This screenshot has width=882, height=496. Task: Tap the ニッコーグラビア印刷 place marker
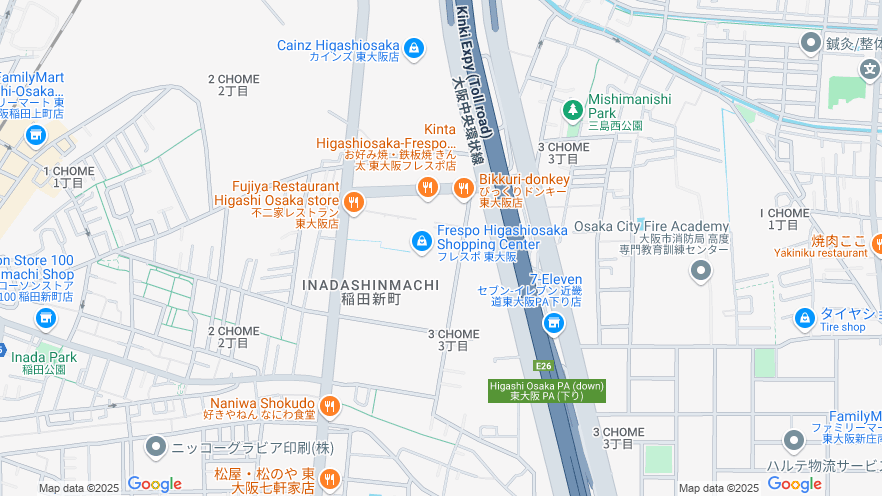(155, 445)
